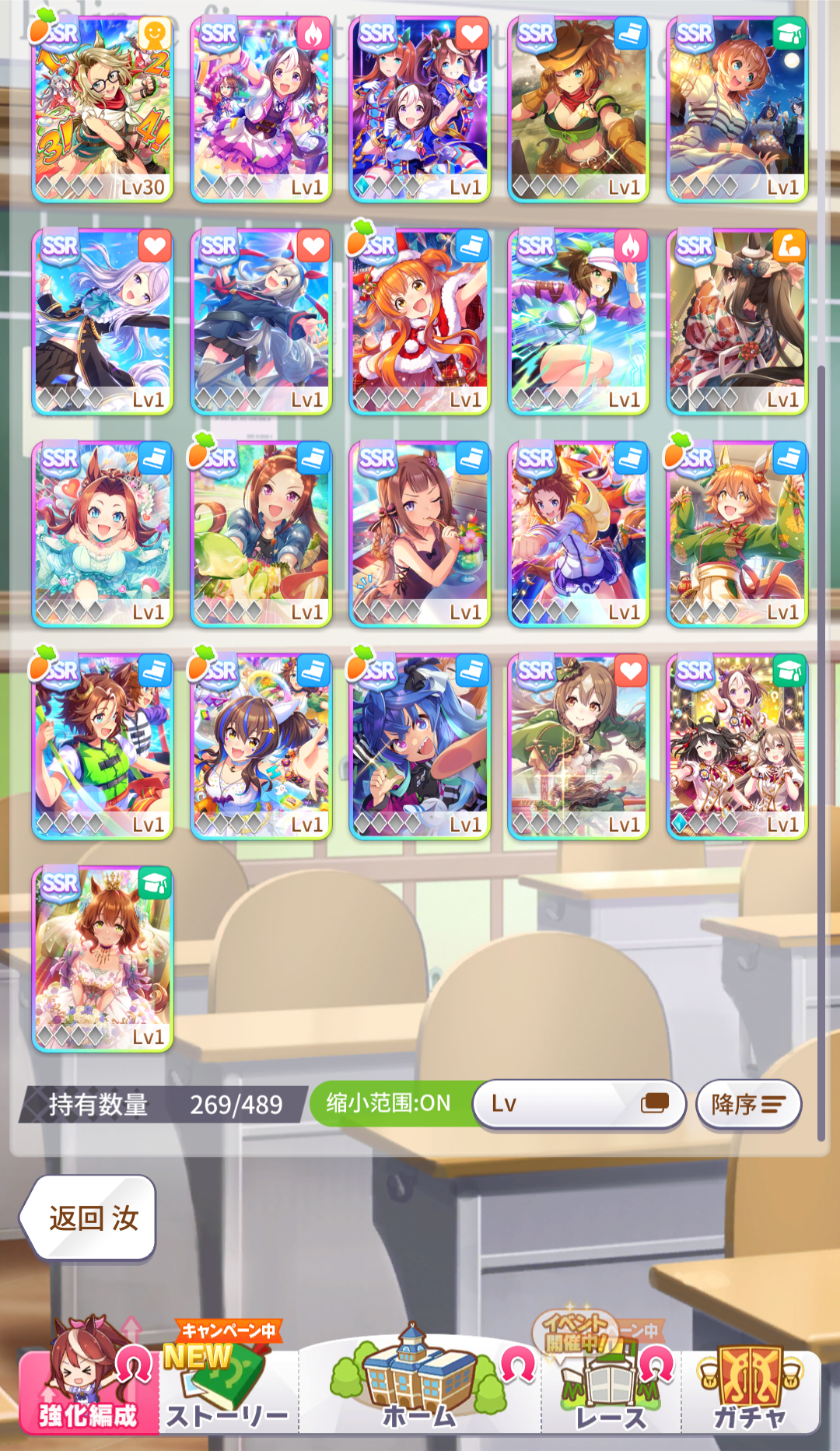840x1451 pixels.
Task: Open the green life jacket SSR card
Action: coord(102,746)
